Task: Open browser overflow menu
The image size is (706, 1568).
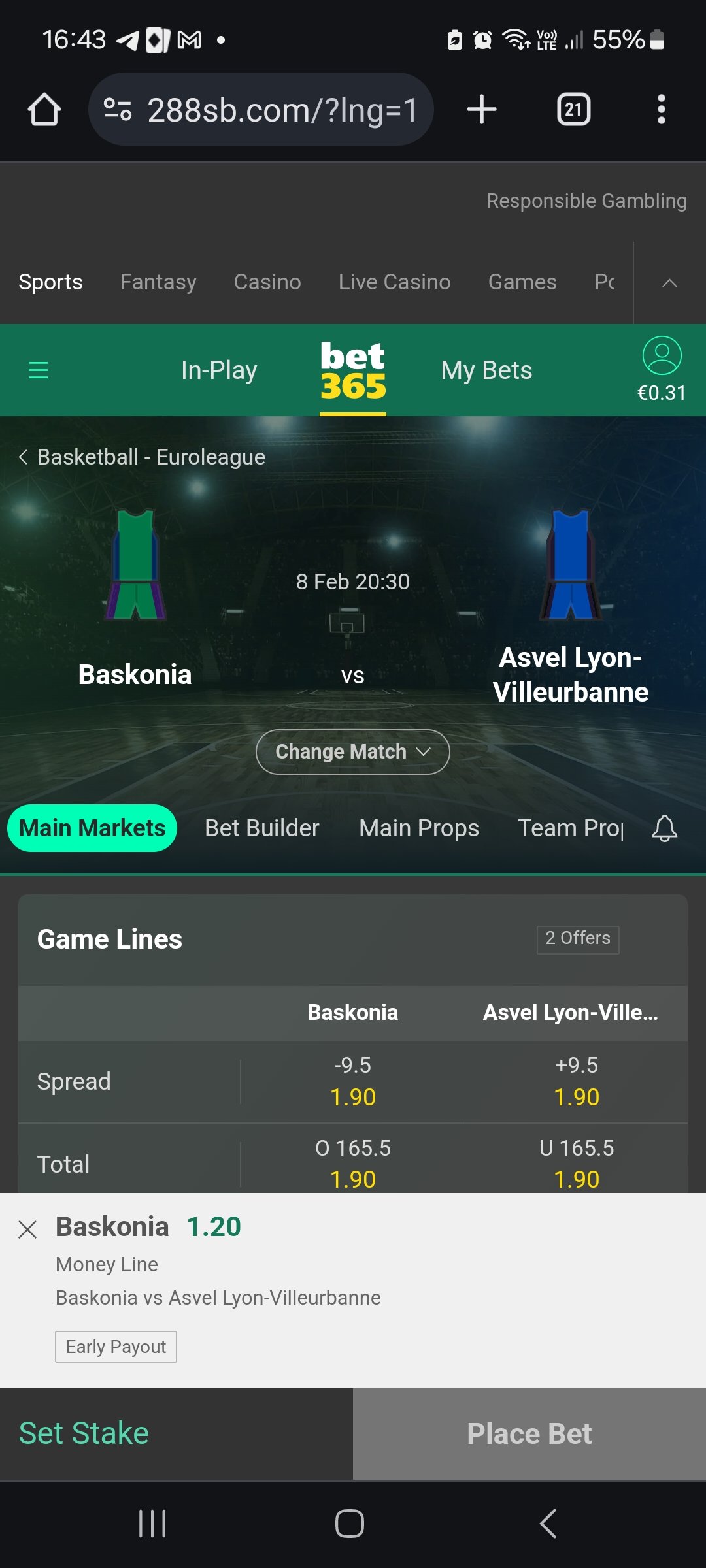Action: (x=662, y=109)
